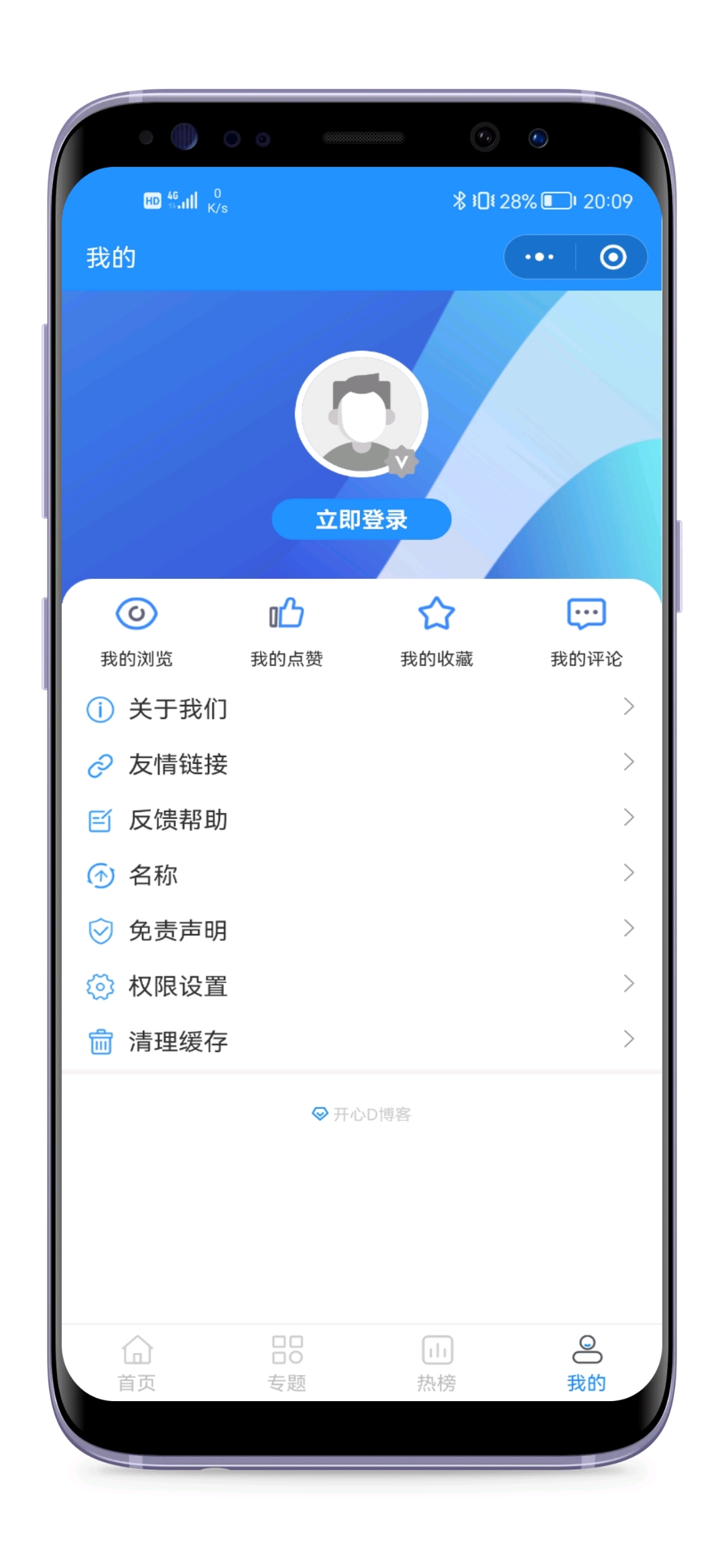Viewport: 724px width, 1568px height.
Task: Open the mini program more-options menu
Action: [540, 257]
